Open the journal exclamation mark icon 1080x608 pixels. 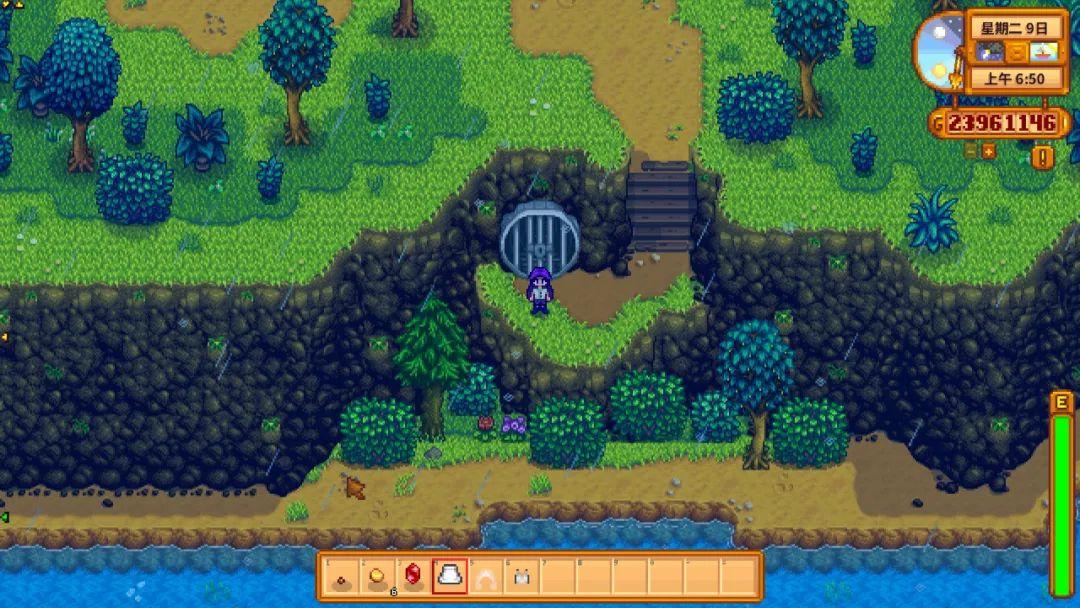coord(1042,157)
